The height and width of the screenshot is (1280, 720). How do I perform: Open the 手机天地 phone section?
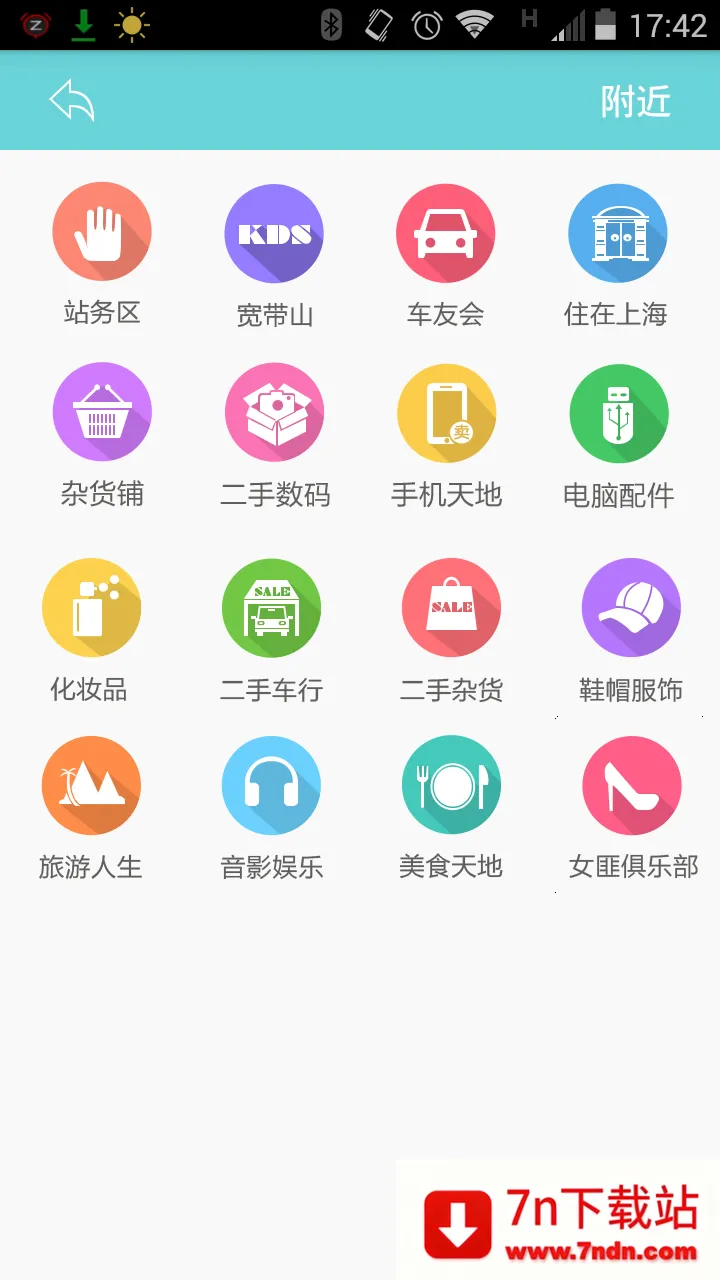point(446,410)
